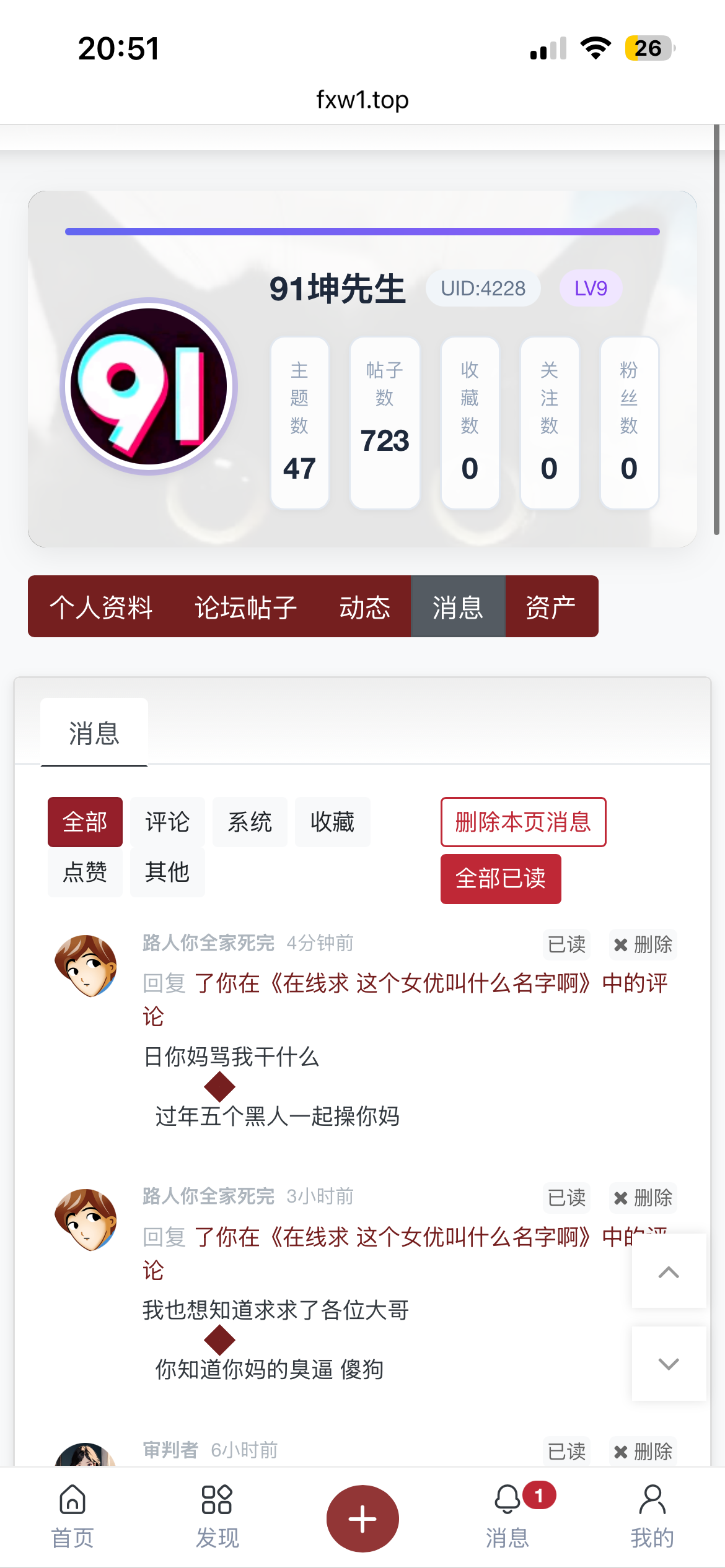Delete the message from 4分钟前

click(643, 944)
